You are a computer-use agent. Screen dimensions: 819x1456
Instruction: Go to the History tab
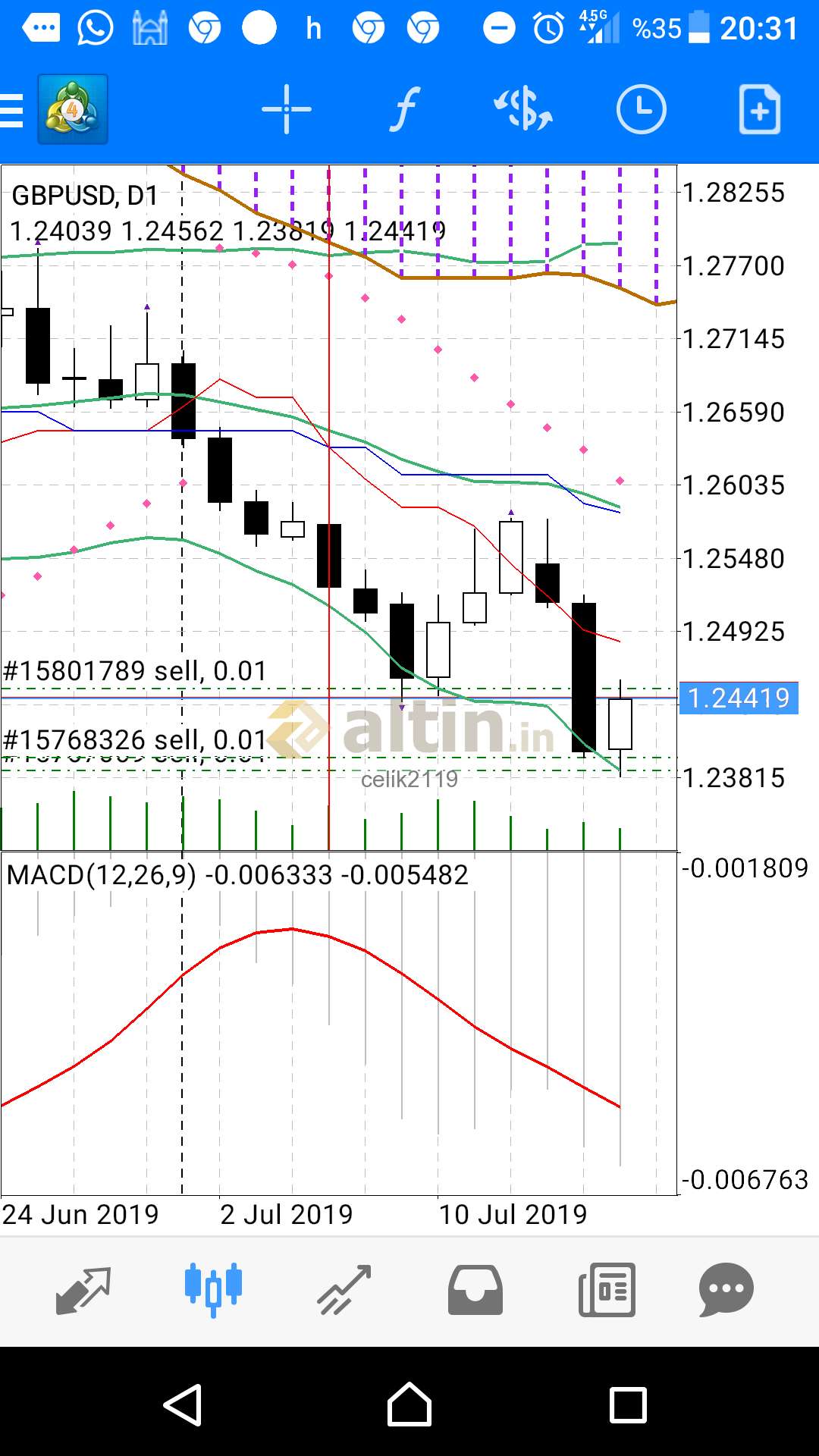coord(475,1290)
